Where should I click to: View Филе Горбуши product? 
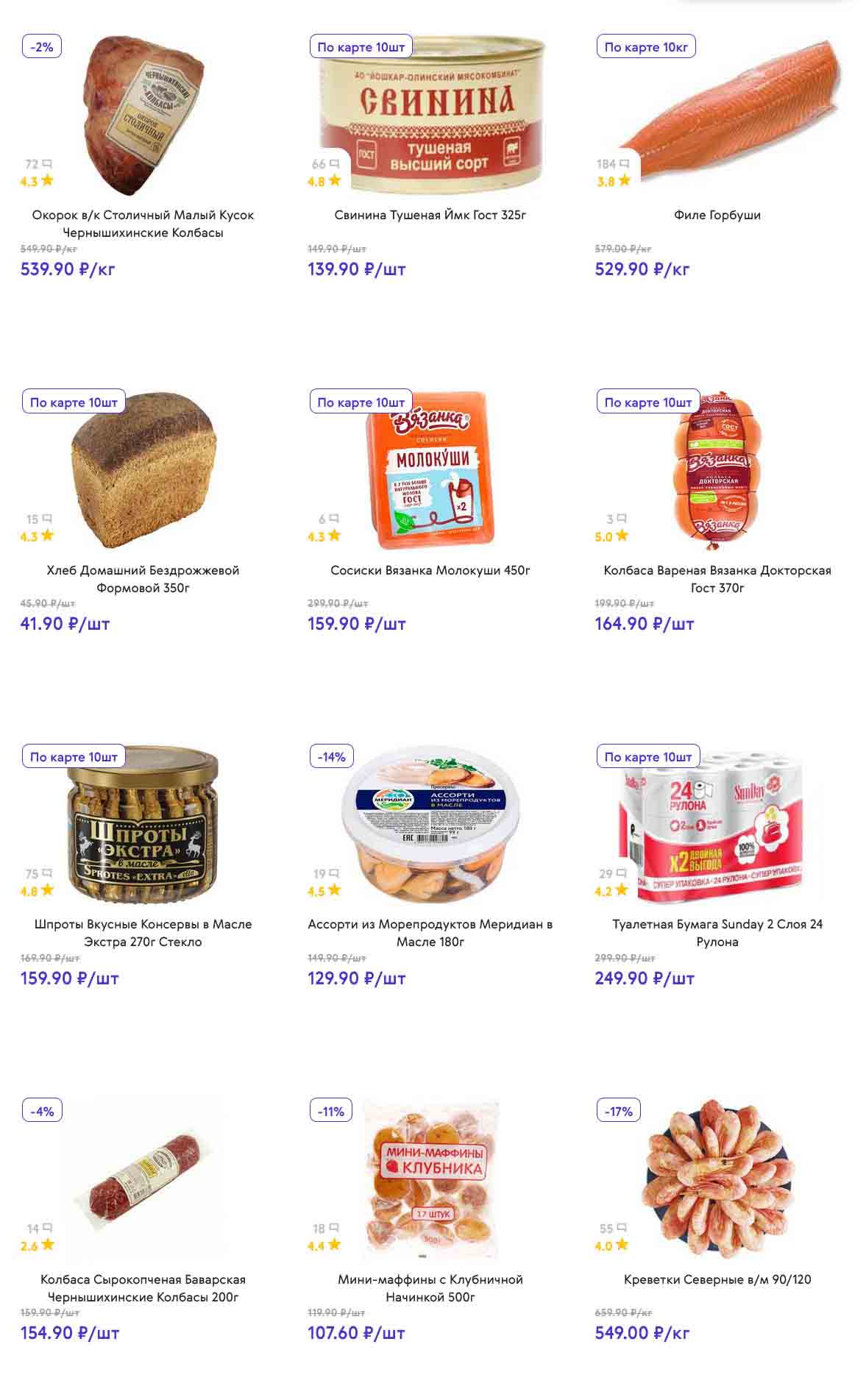717,215
